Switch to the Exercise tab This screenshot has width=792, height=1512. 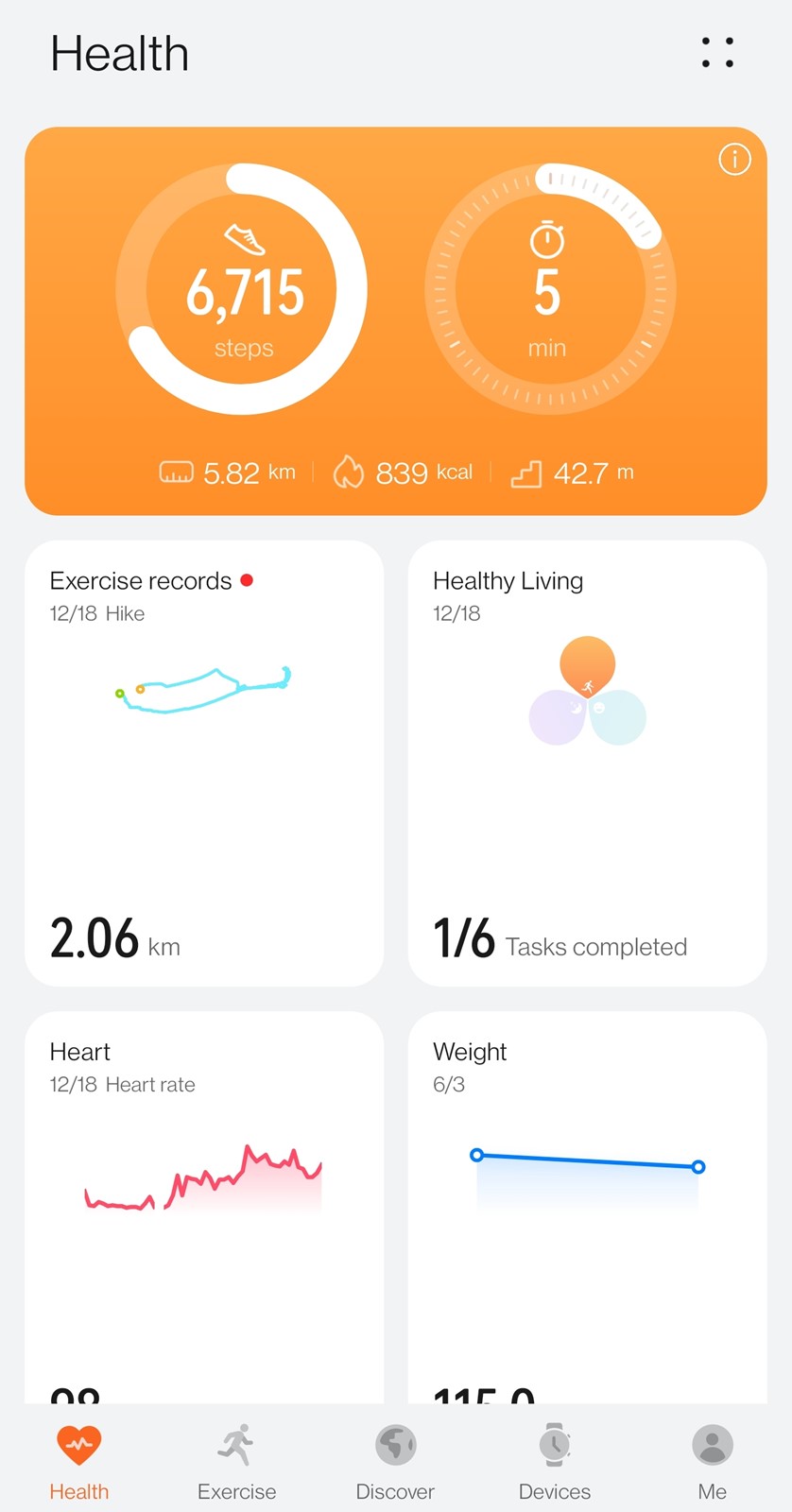point(237,1463)
